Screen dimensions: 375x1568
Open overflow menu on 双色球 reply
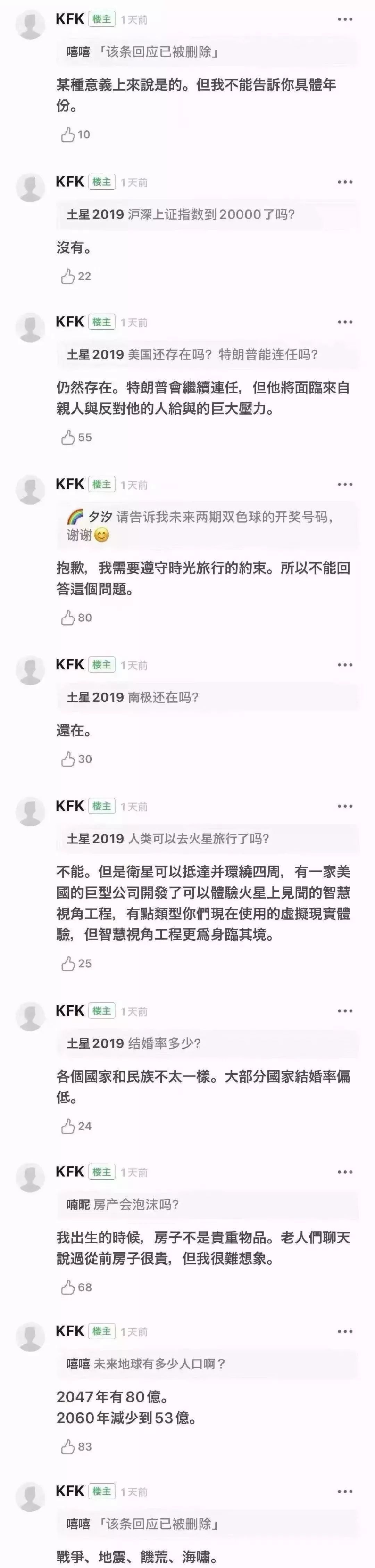click(x=344, y=485)
